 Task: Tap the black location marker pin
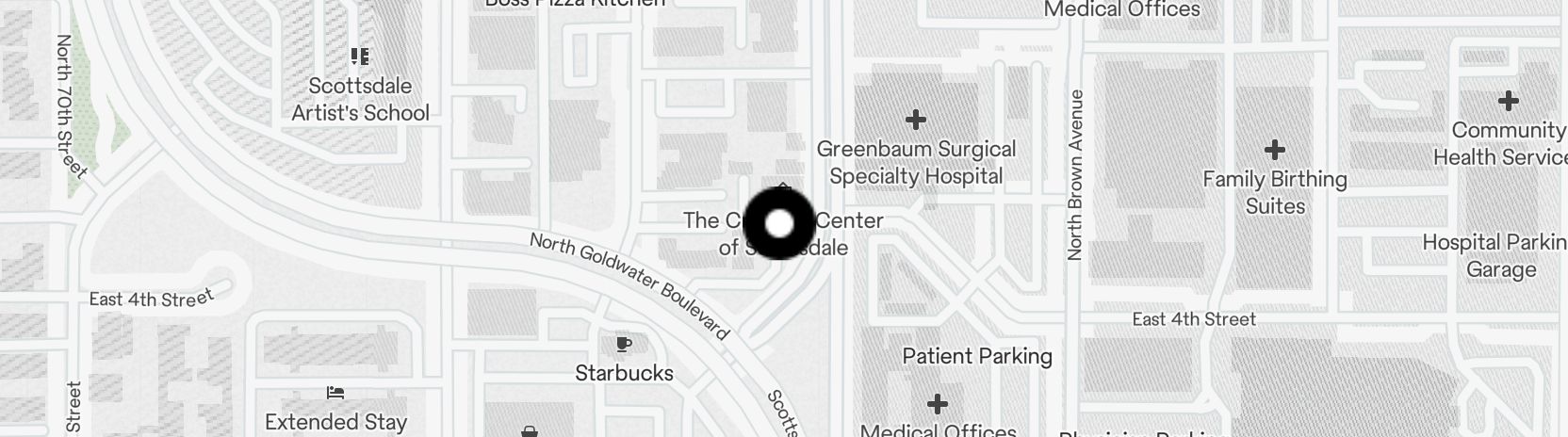779,223
